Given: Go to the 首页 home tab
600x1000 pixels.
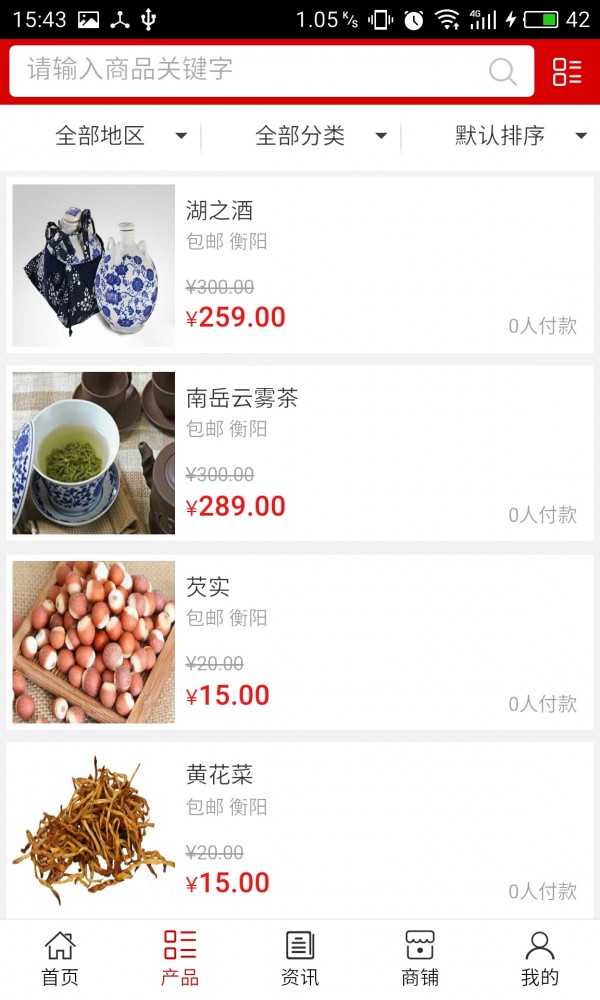Looking at the screenshot, I should point(60,959).
